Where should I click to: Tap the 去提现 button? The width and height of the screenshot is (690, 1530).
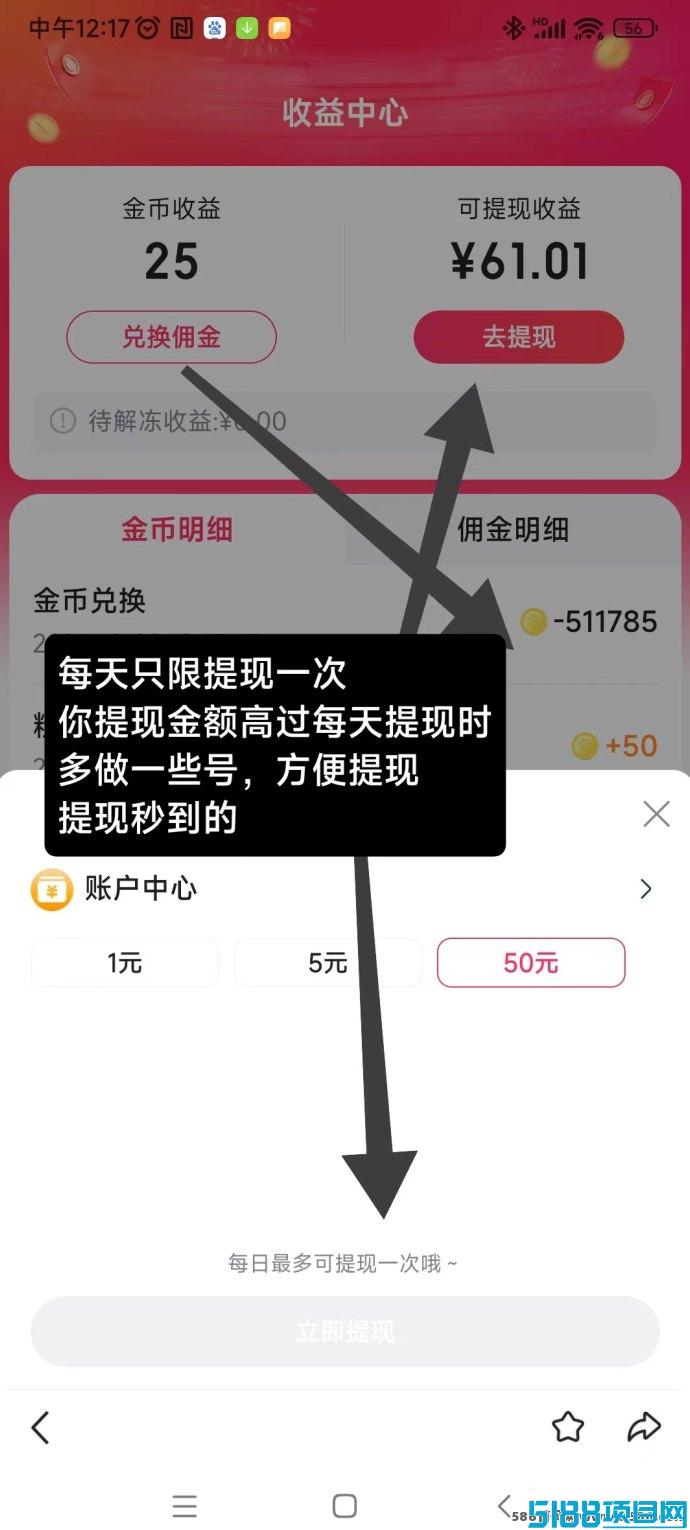[x=519, y=337]
